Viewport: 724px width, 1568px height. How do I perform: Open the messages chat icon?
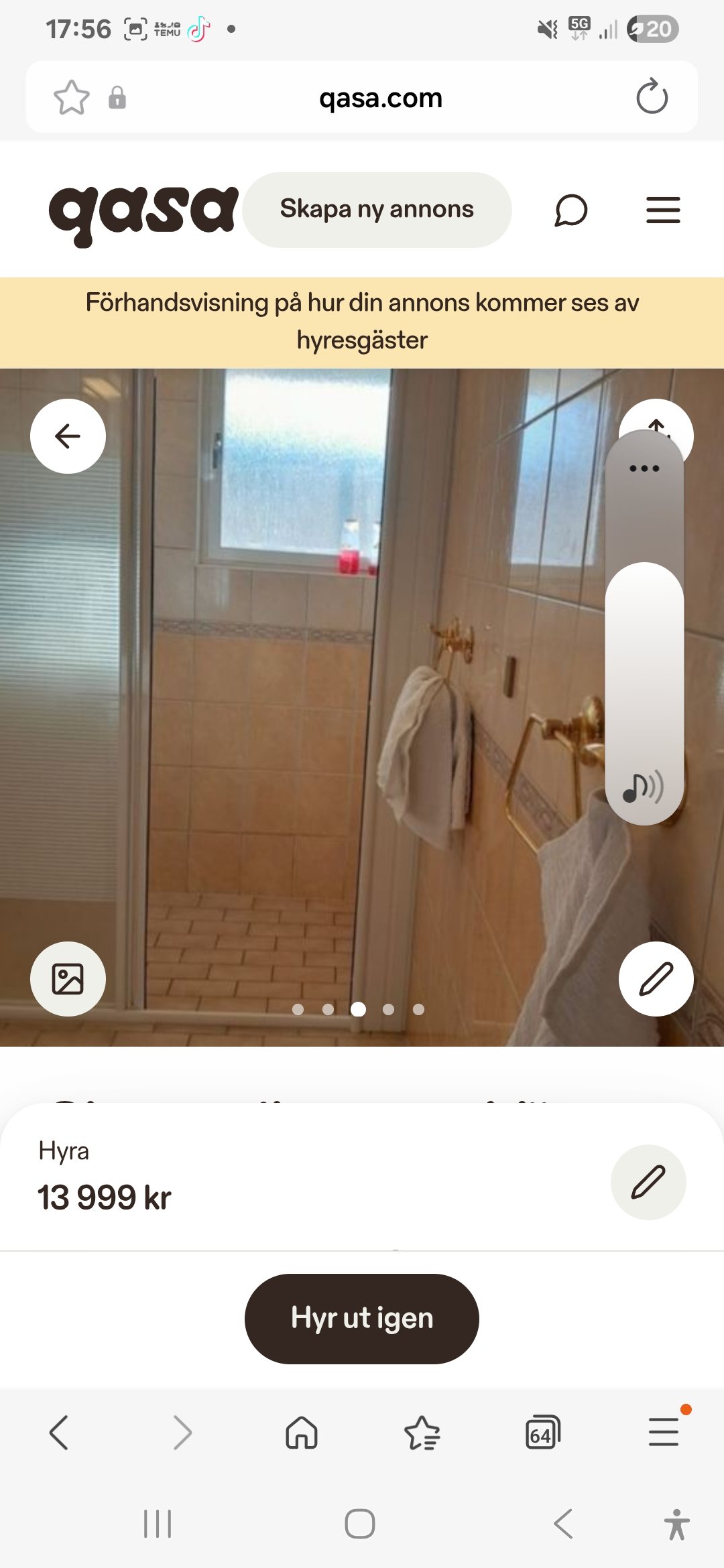pos(570,210)
